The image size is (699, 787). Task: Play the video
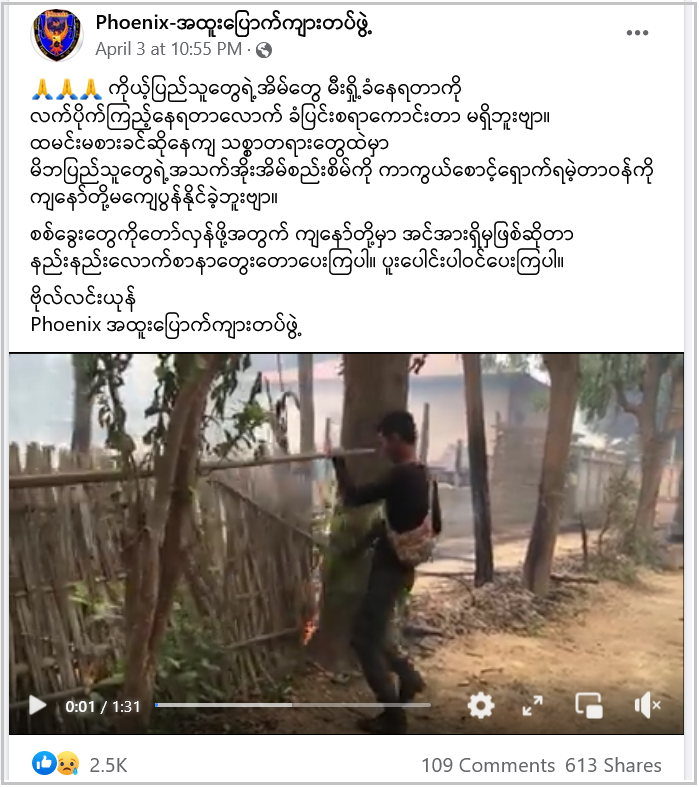click(37, 706)
